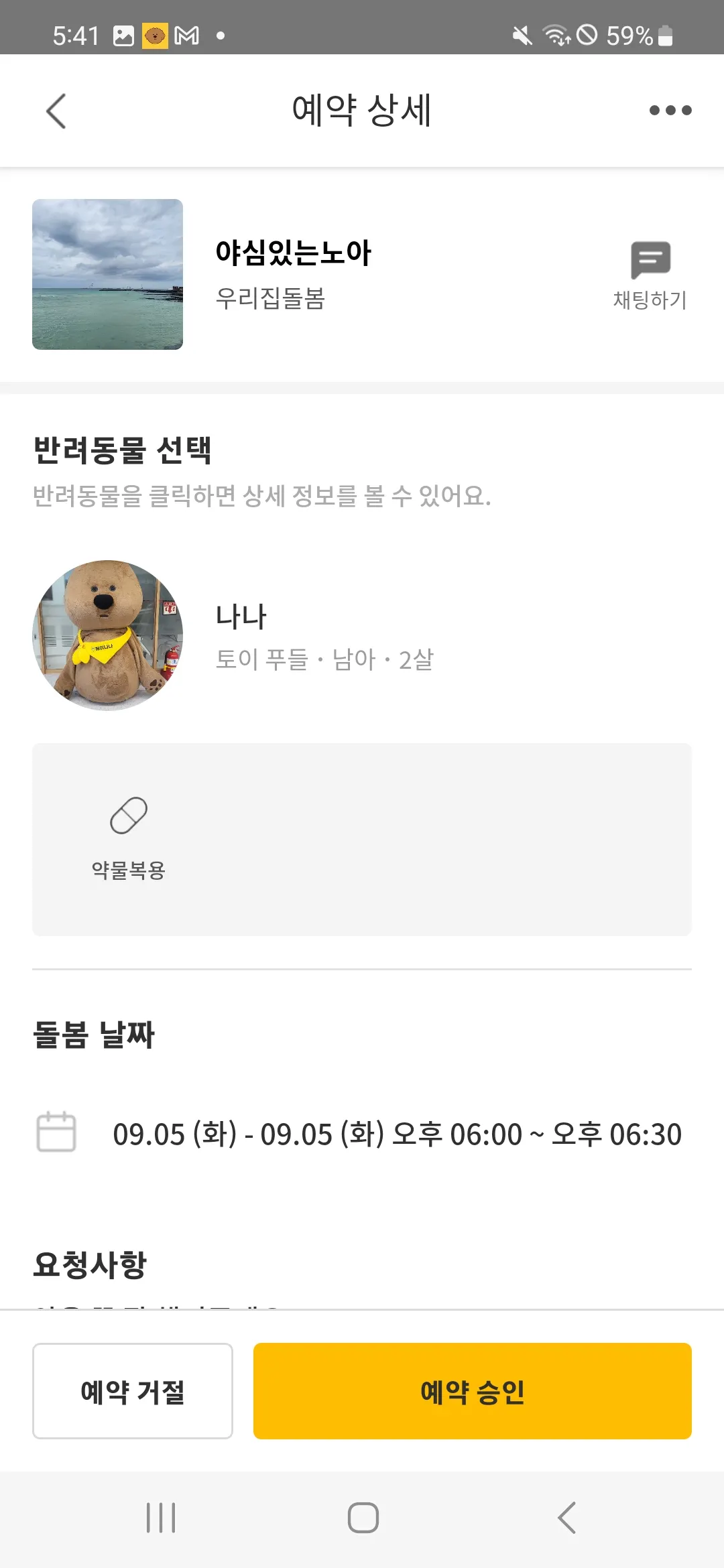Go to the home screen
This screenshot has width=724, height=1568.
point(363,1518)
